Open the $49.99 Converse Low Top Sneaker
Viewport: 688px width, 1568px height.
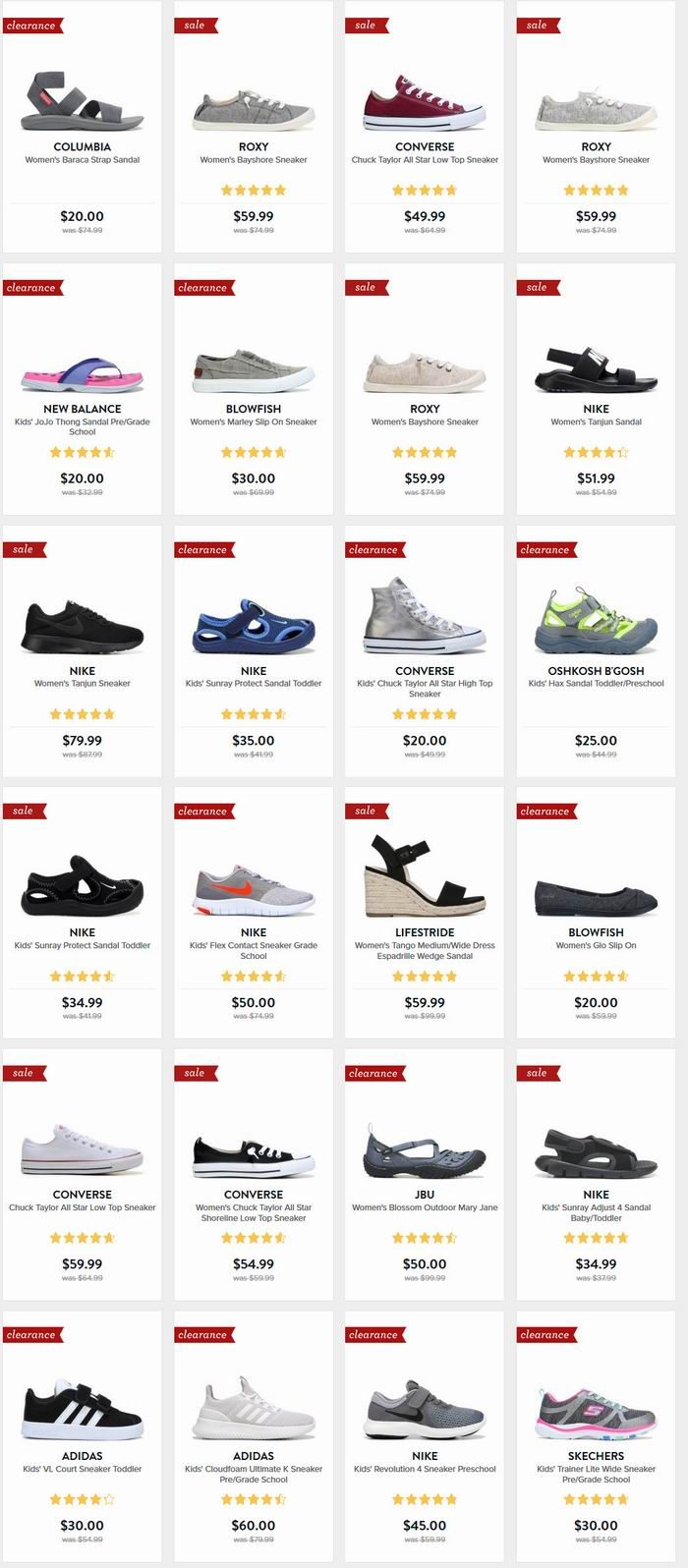(x=425, y=127)
